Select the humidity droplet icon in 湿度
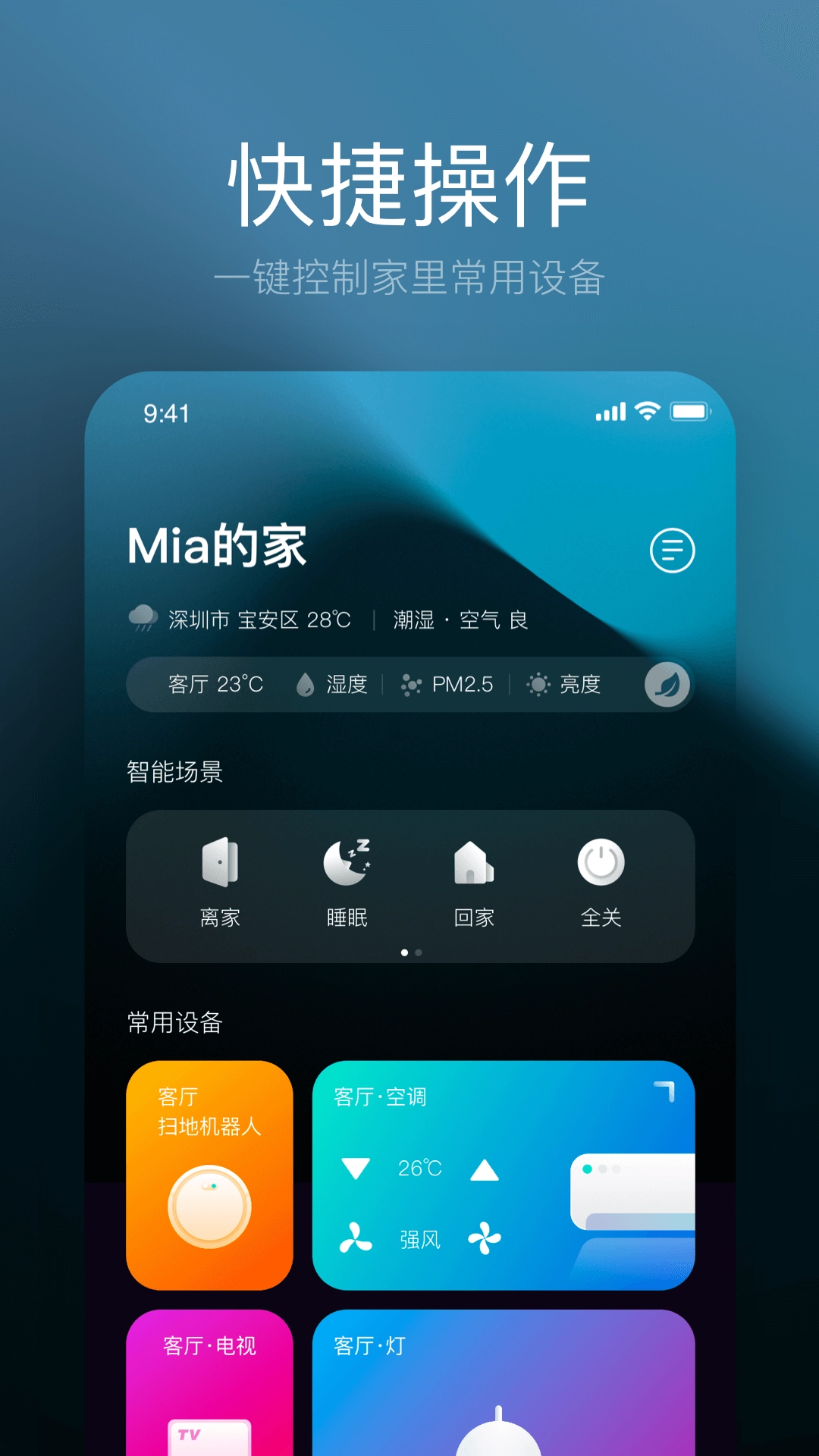Image resolution: width=819 pixels, height=1456 pixels. (x=306, y=684)
